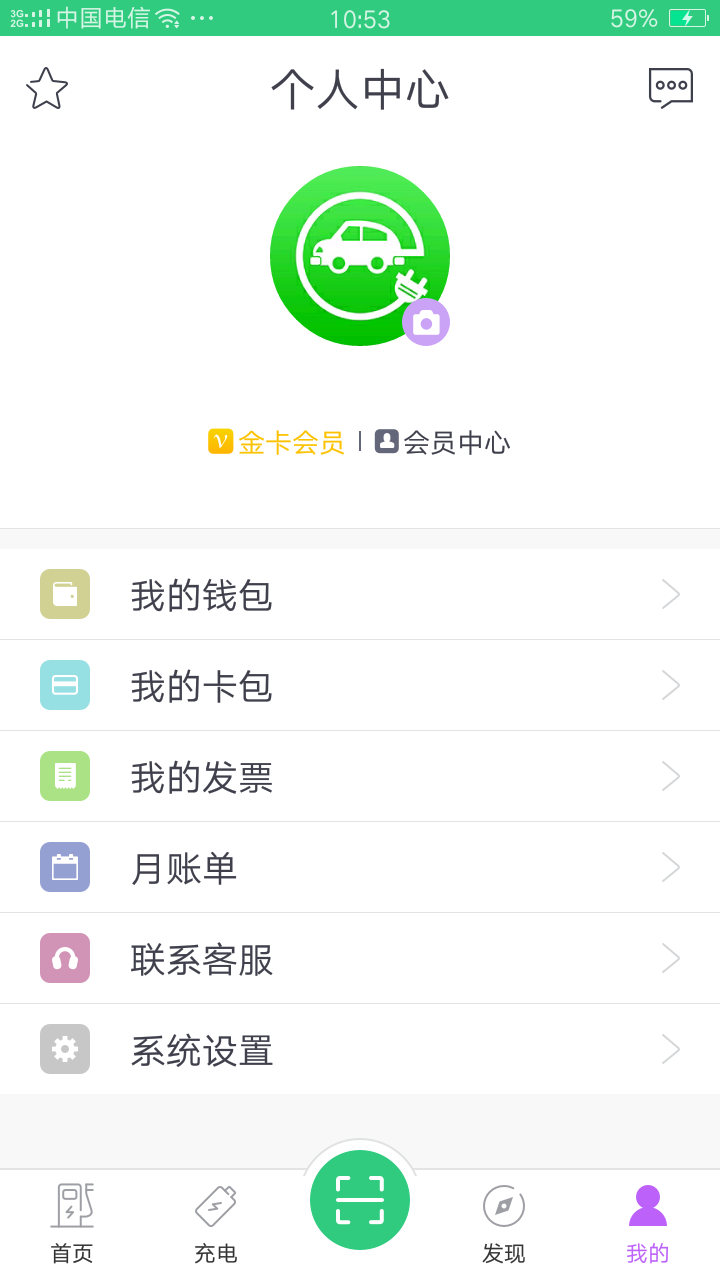Tap the camera icon to change avatar
This screenshot has height=1280, width=720.
[426, 322]
